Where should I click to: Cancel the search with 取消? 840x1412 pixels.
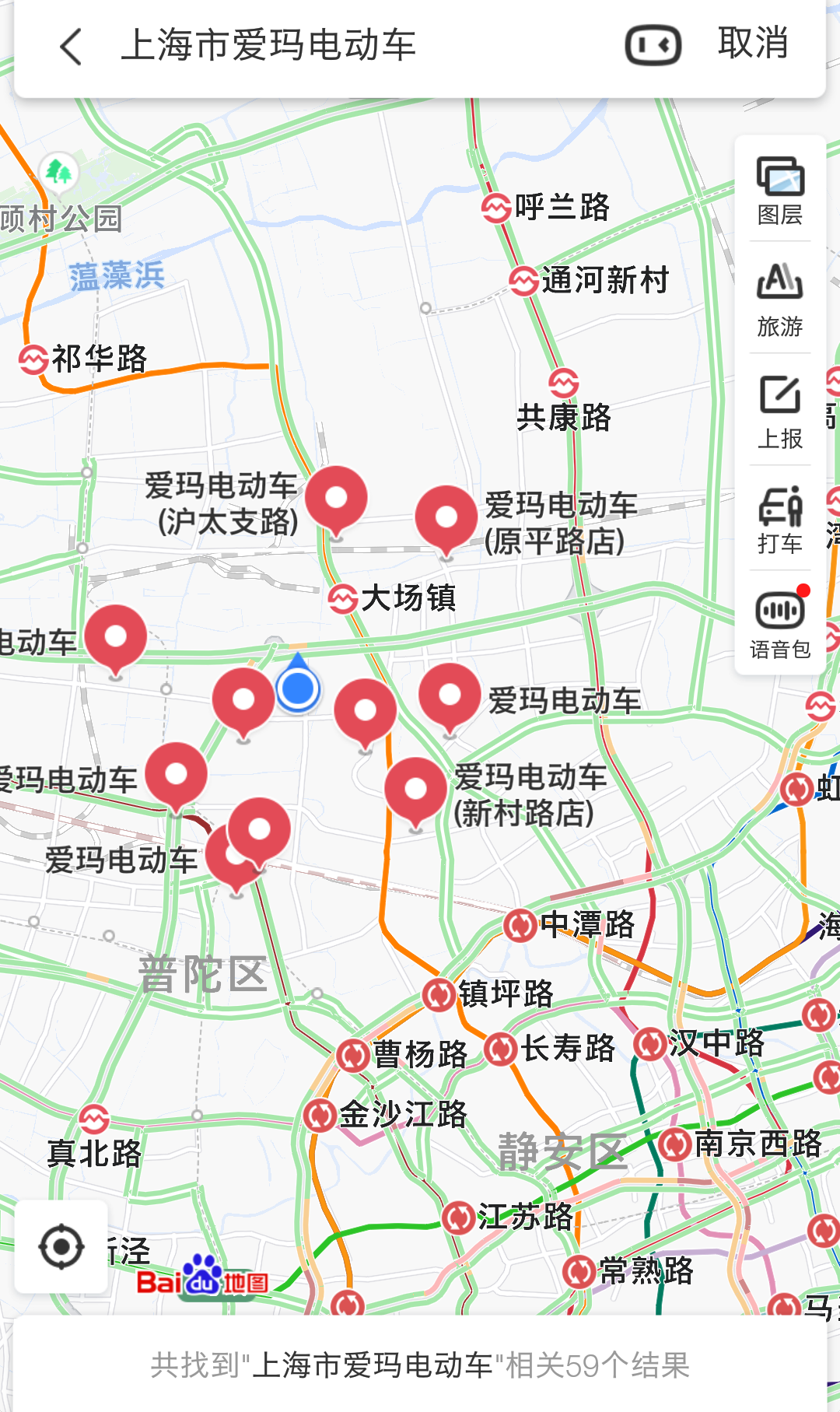pos(753,44)
